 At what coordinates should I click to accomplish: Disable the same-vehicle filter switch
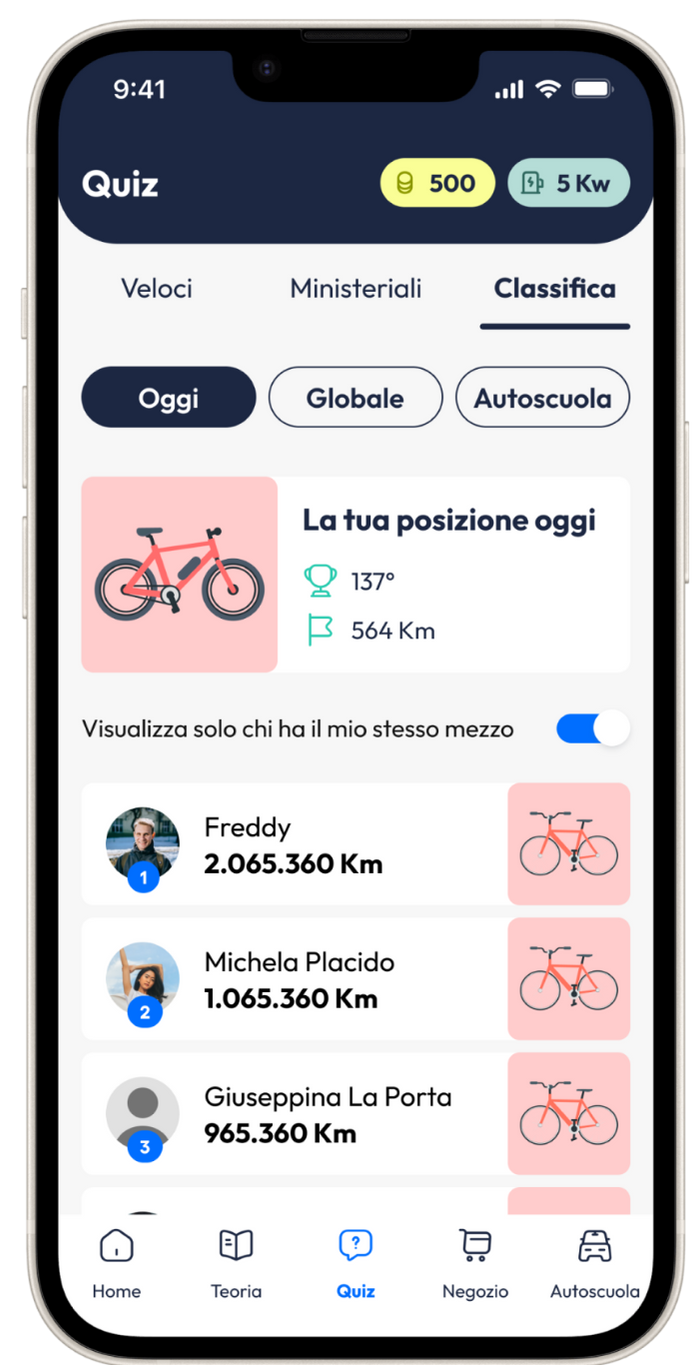tap(593, 729)
